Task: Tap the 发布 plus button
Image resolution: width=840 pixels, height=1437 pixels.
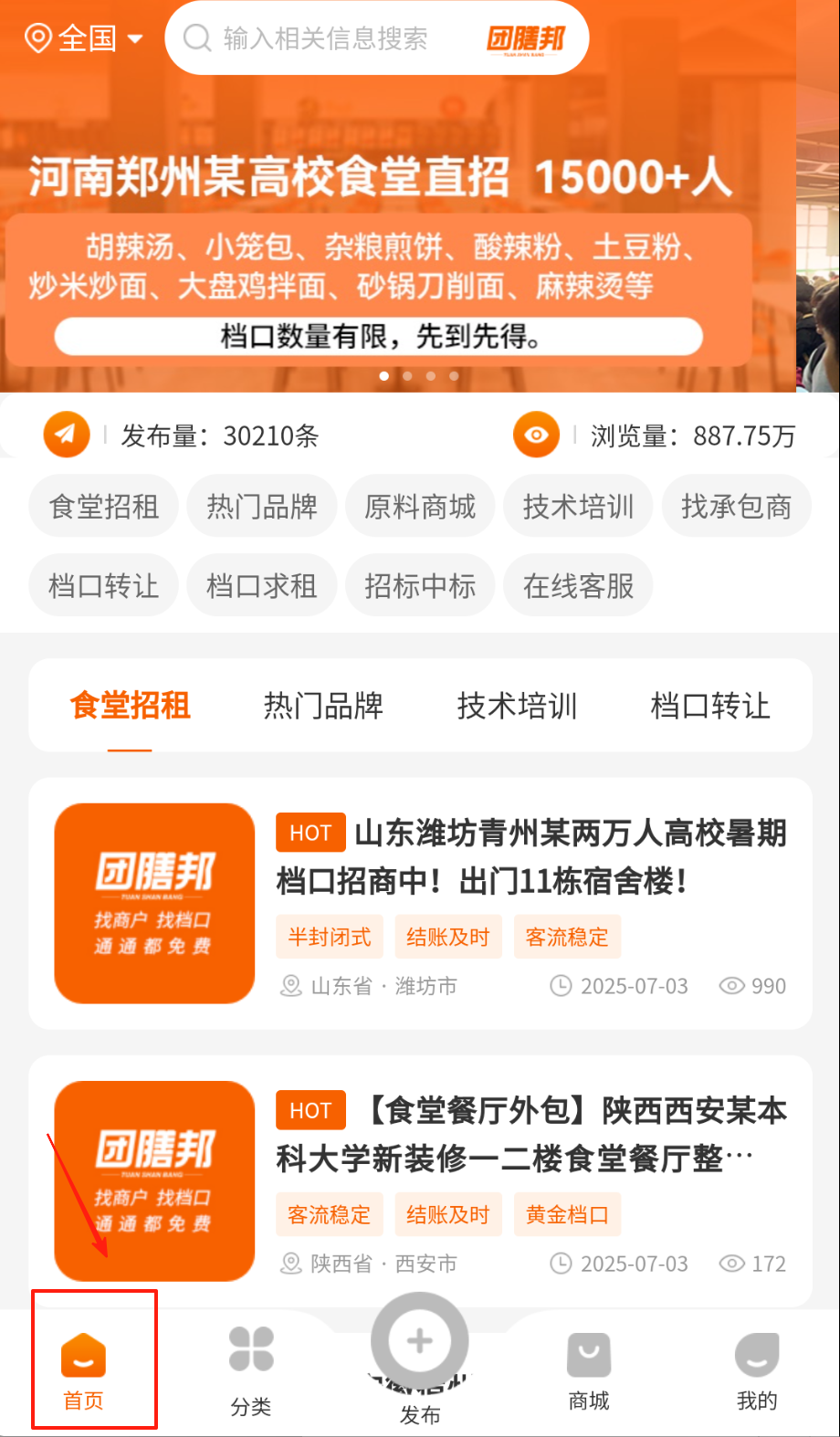Action: [x=420, y=1342]
